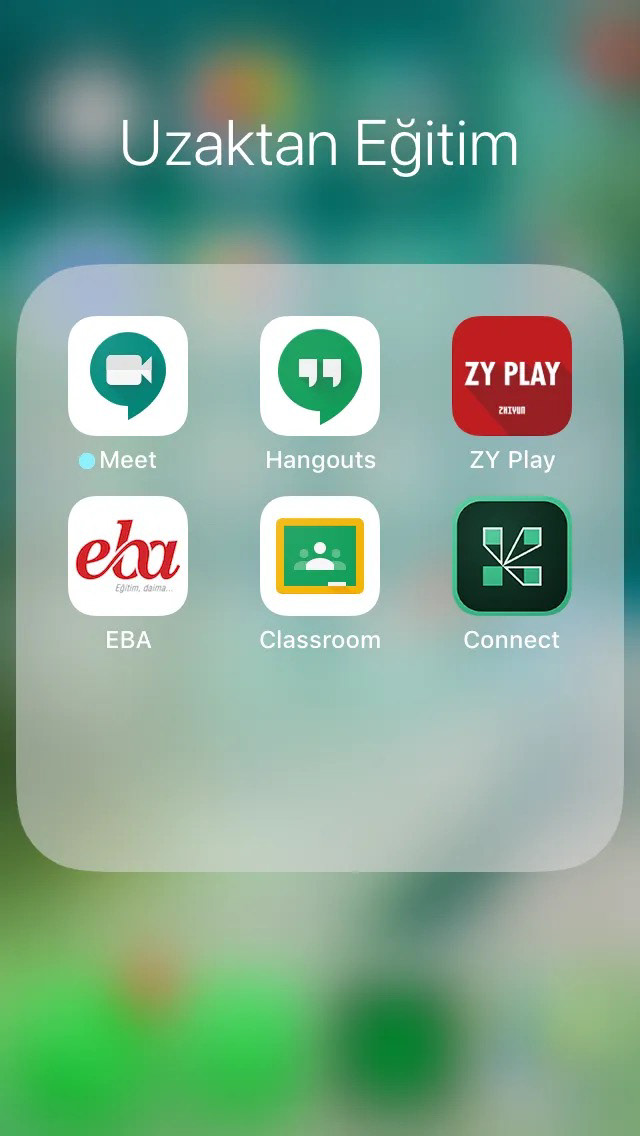
Task: Open the Meet app
Action: (128, 375)
